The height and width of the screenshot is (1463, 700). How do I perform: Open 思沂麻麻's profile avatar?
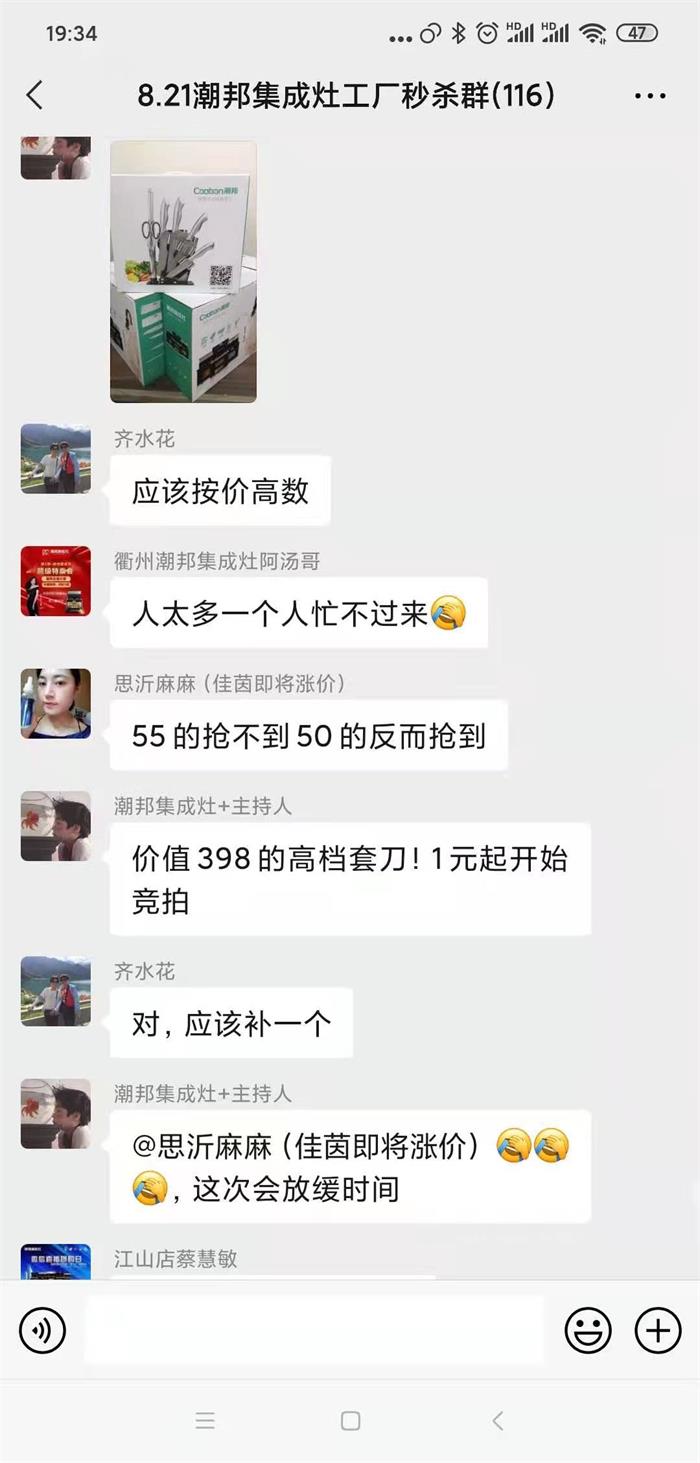pyautogui.click(x=56, y=703)
